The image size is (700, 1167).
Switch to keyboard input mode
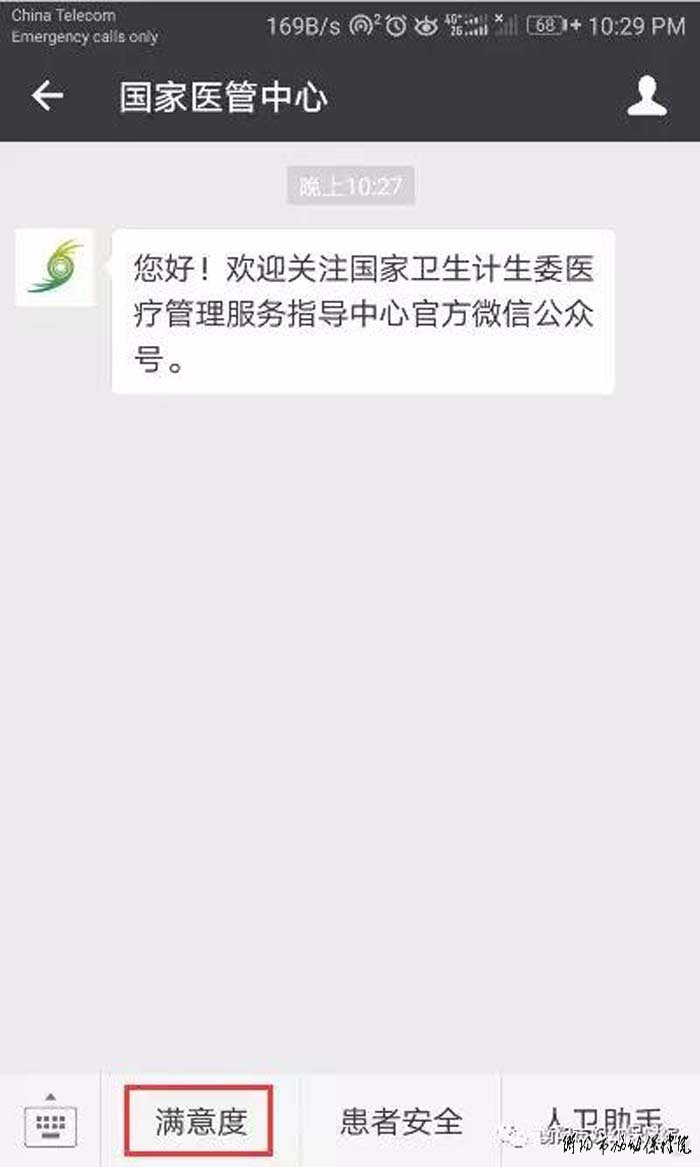50,1121
